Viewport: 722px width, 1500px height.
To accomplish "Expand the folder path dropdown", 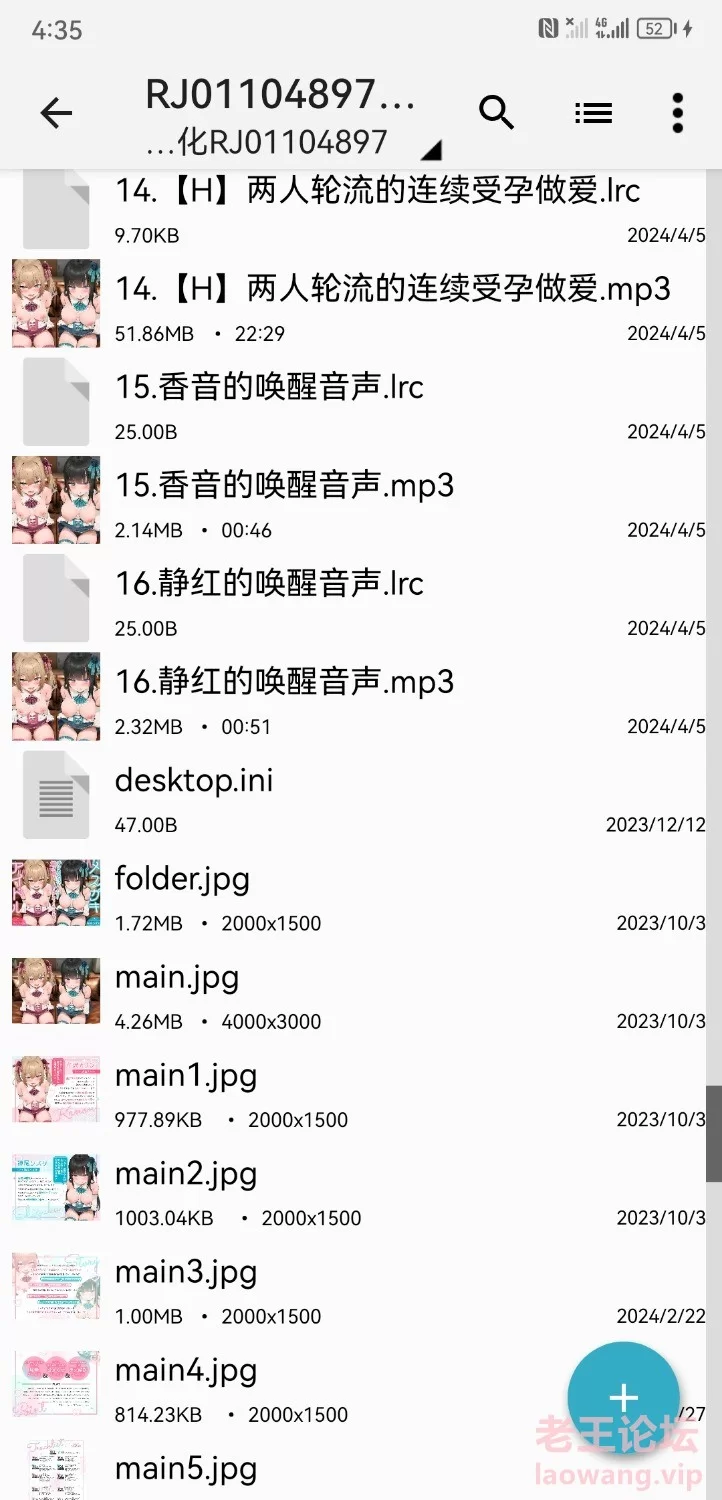I will tap(431, 151).
